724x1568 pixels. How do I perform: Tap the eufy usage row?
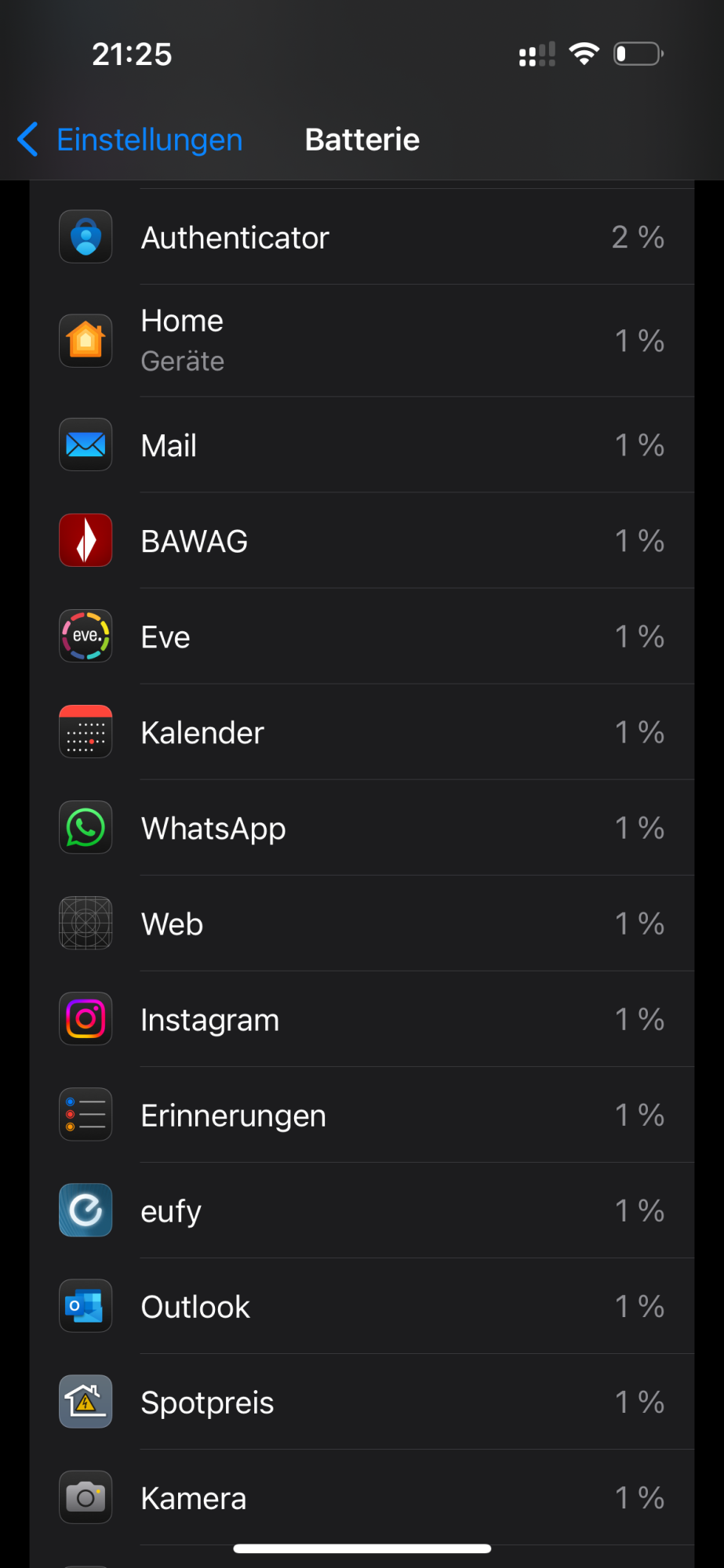[362, 1210]
